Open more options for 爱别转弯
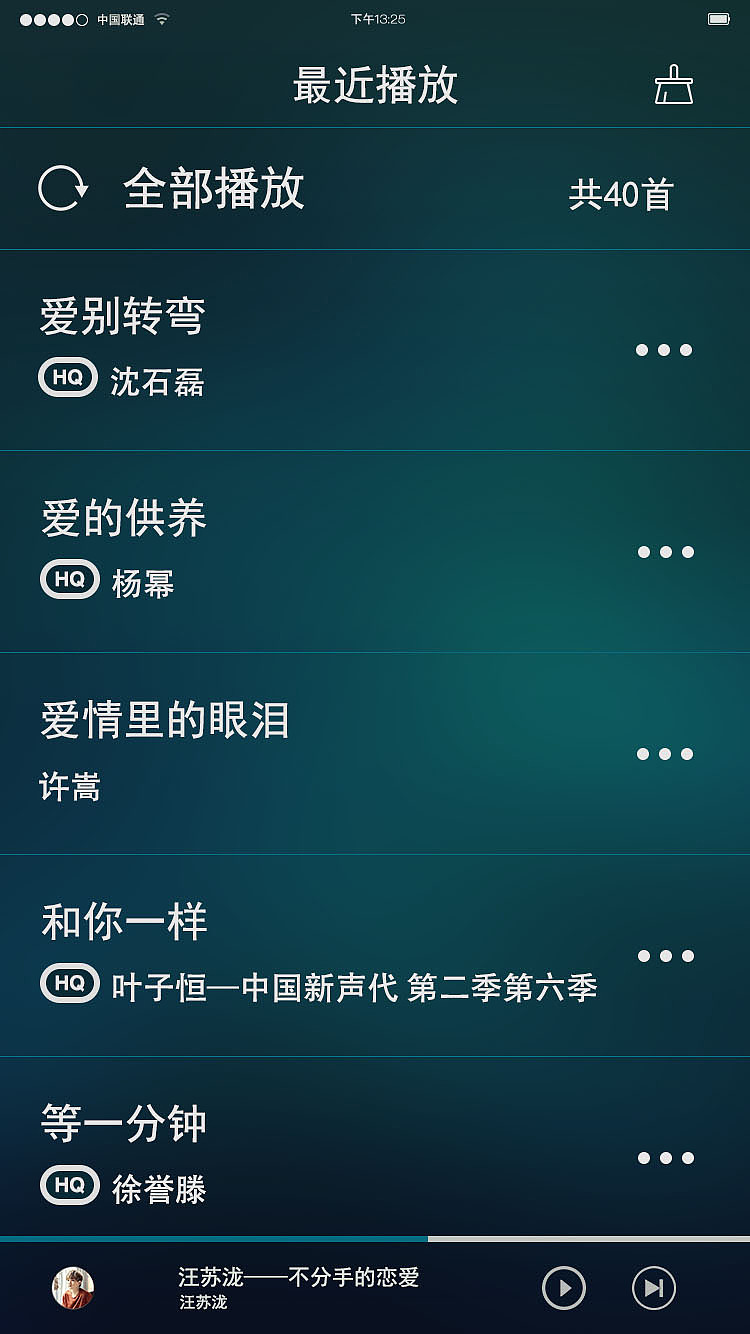Image resolution: width=750 pixels, height=1334 pixels. (x=664, y=349)
